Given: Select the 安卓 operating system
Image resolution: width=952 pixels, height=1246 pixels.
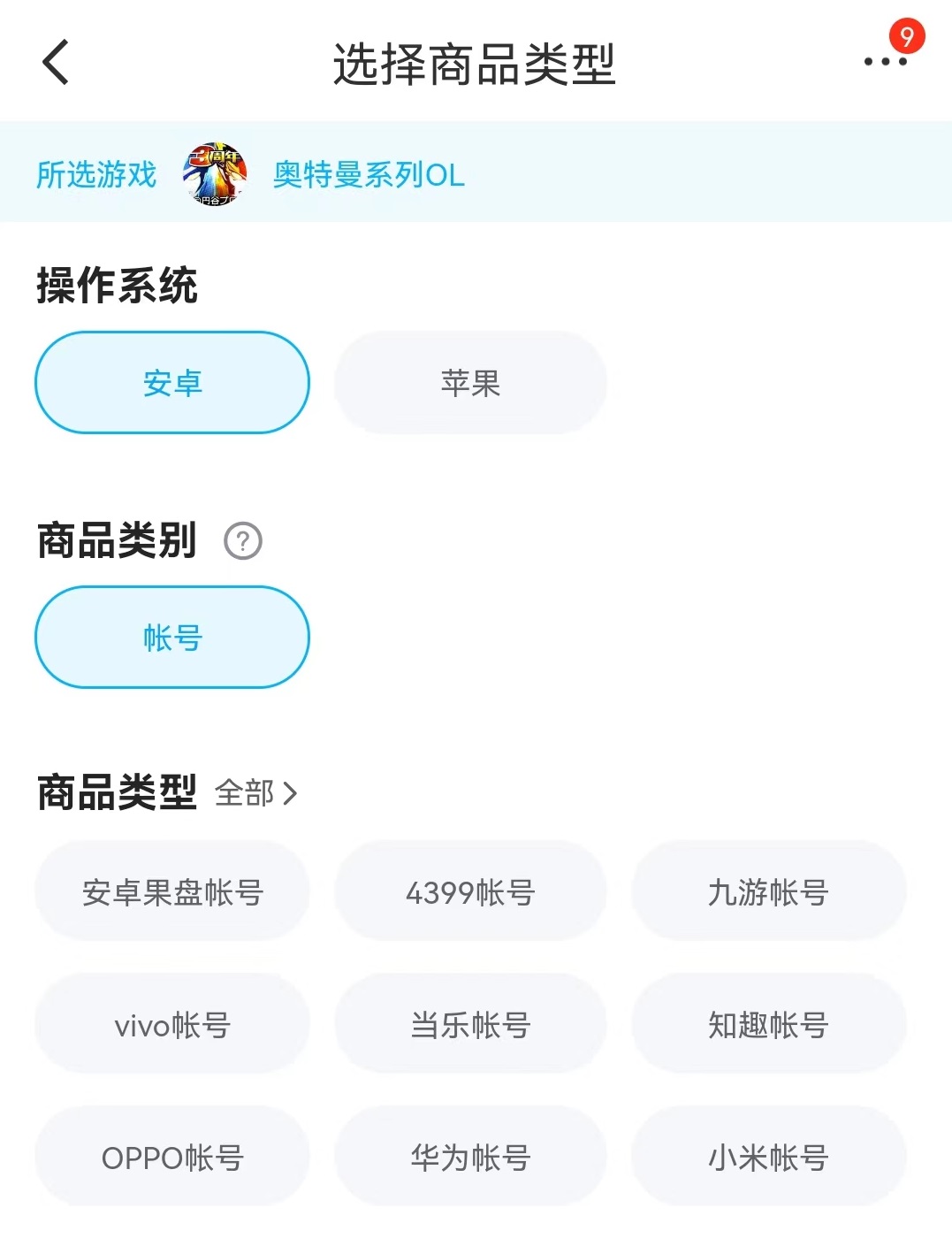Looking at the screenshot, I should (x=172, y=383).
